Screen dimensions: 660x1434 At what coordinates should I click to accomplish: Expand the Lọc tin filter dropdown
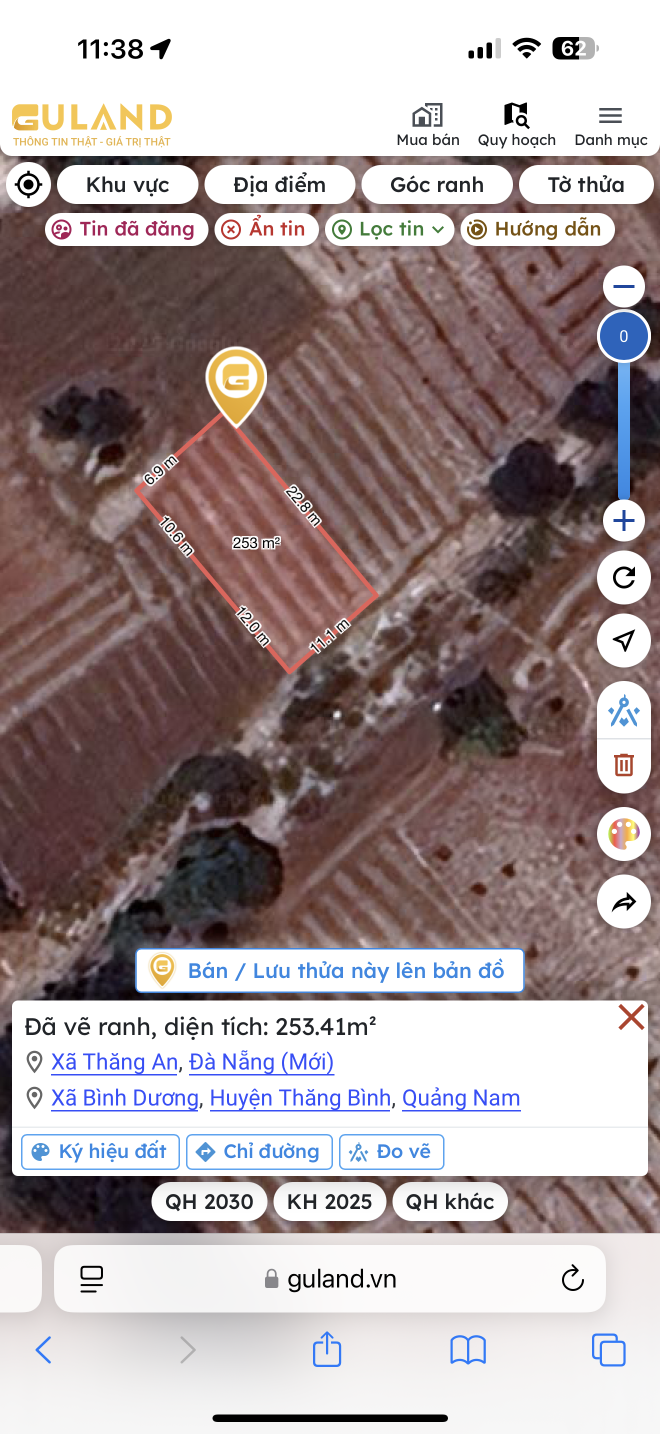pyautogui.click(x=389, y=229)
